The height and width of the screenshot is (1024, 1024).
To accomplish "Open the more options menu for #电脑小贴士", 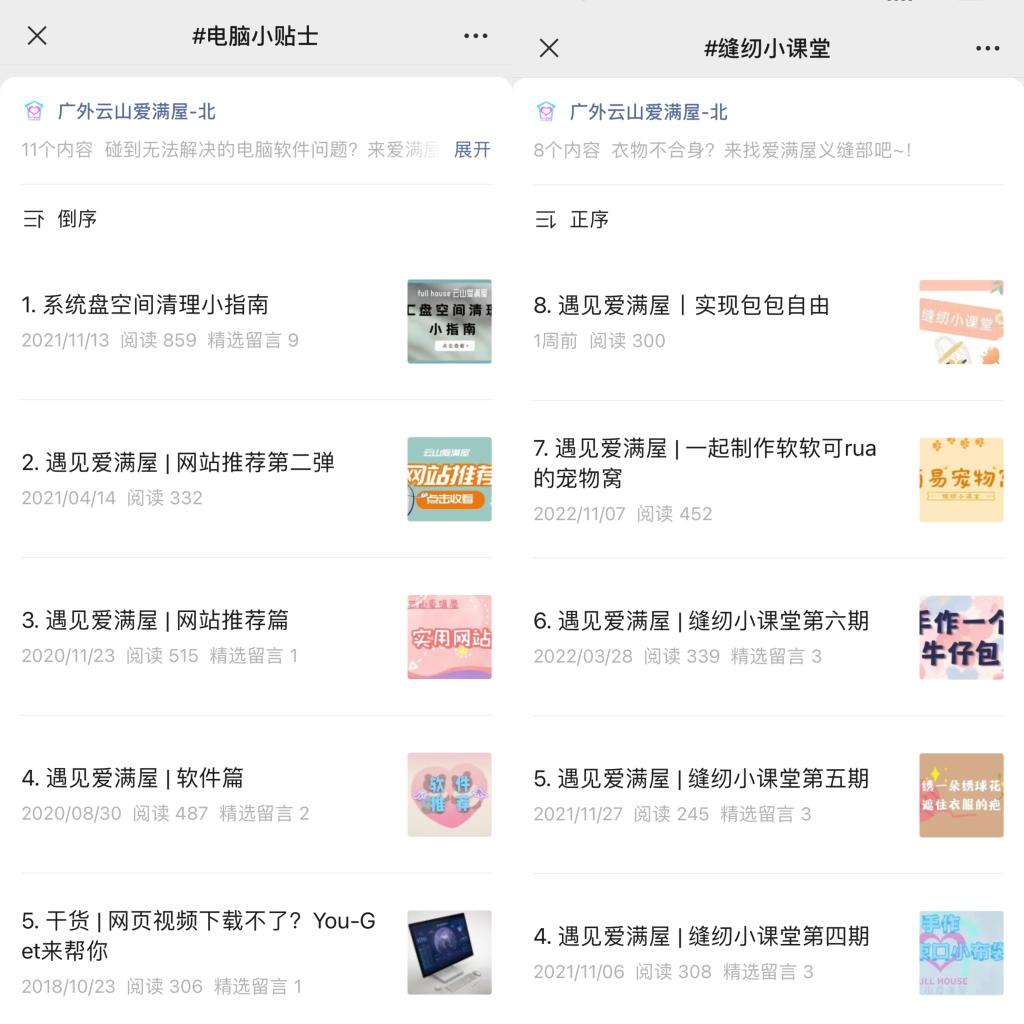I will point(476,36).
